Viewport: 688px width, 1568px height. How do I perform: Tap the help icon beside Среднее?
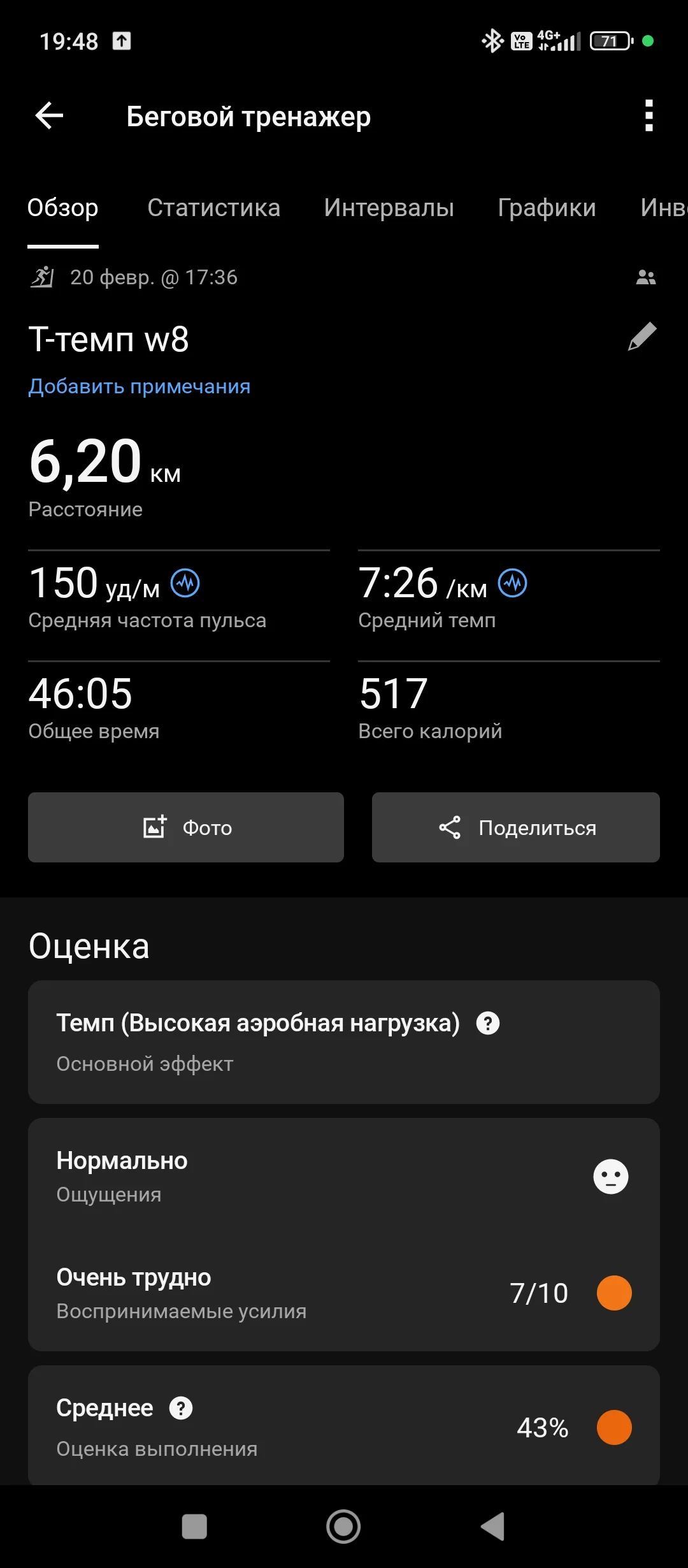click(182, 1407)
